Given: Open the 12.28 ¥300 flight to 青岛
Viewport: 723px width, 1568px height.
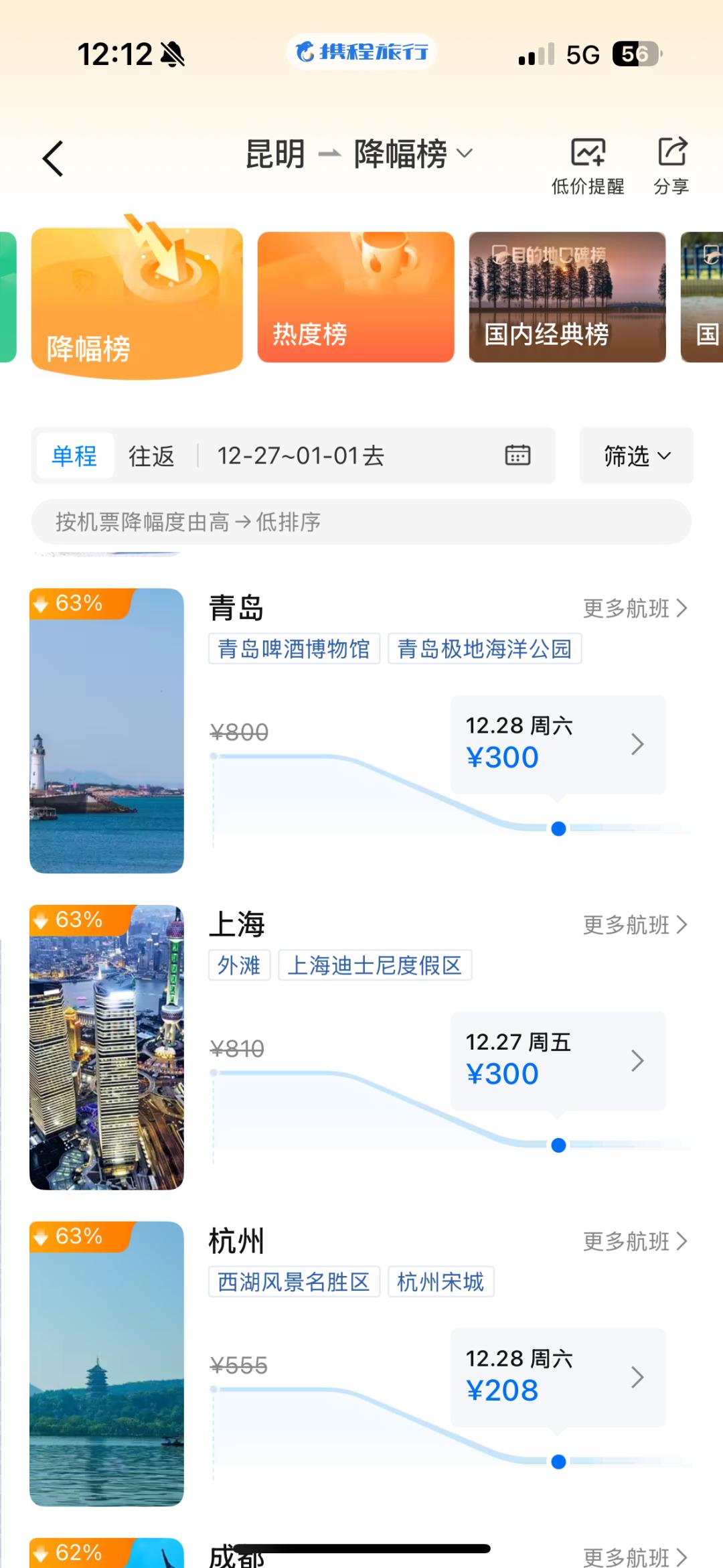Looking at the screenshot, I should pos(558,745).
